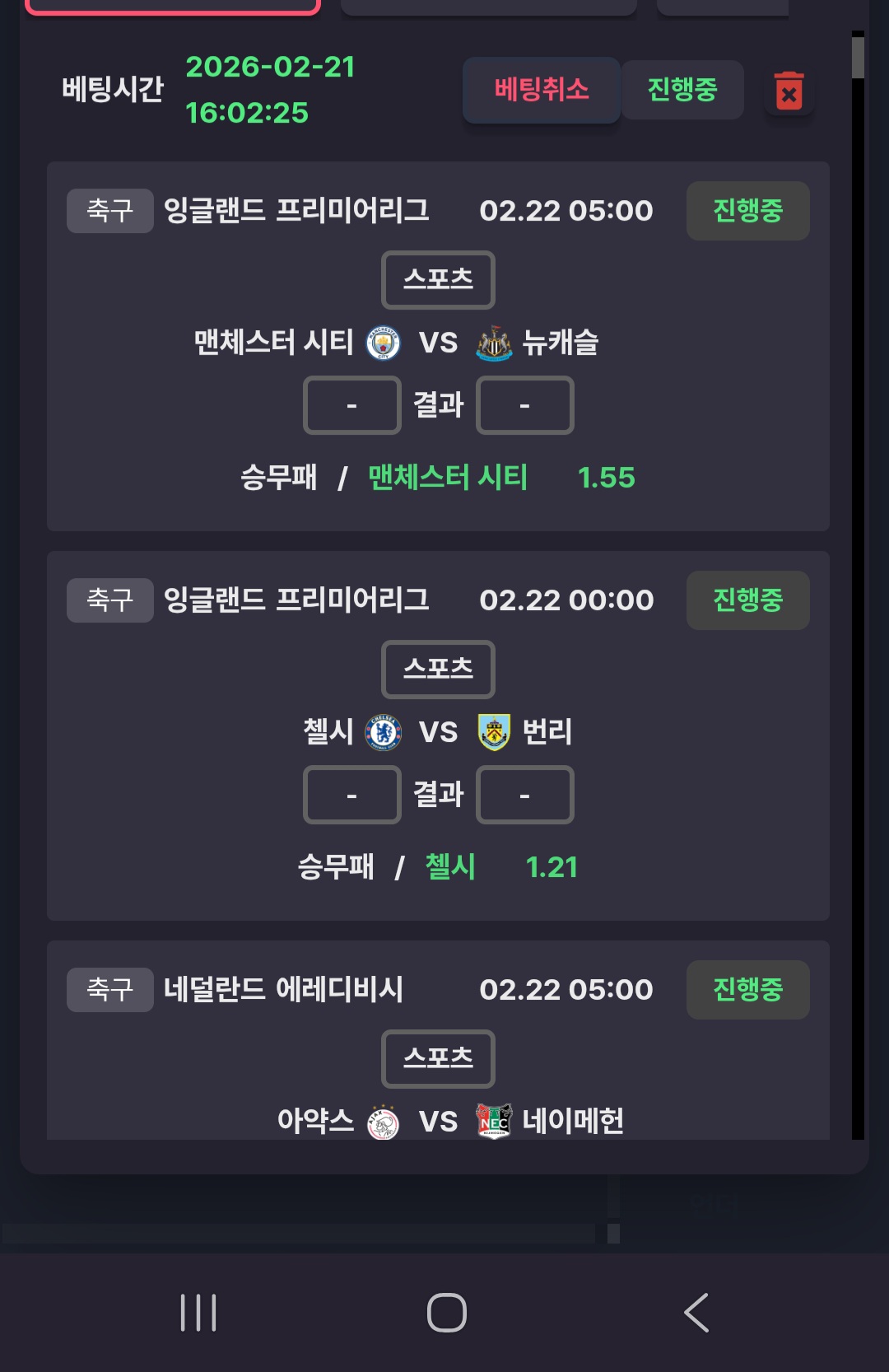Cancel the bet with 베팅취소
Viewport: 889px width, 1372px height.
tap(541, 90)
